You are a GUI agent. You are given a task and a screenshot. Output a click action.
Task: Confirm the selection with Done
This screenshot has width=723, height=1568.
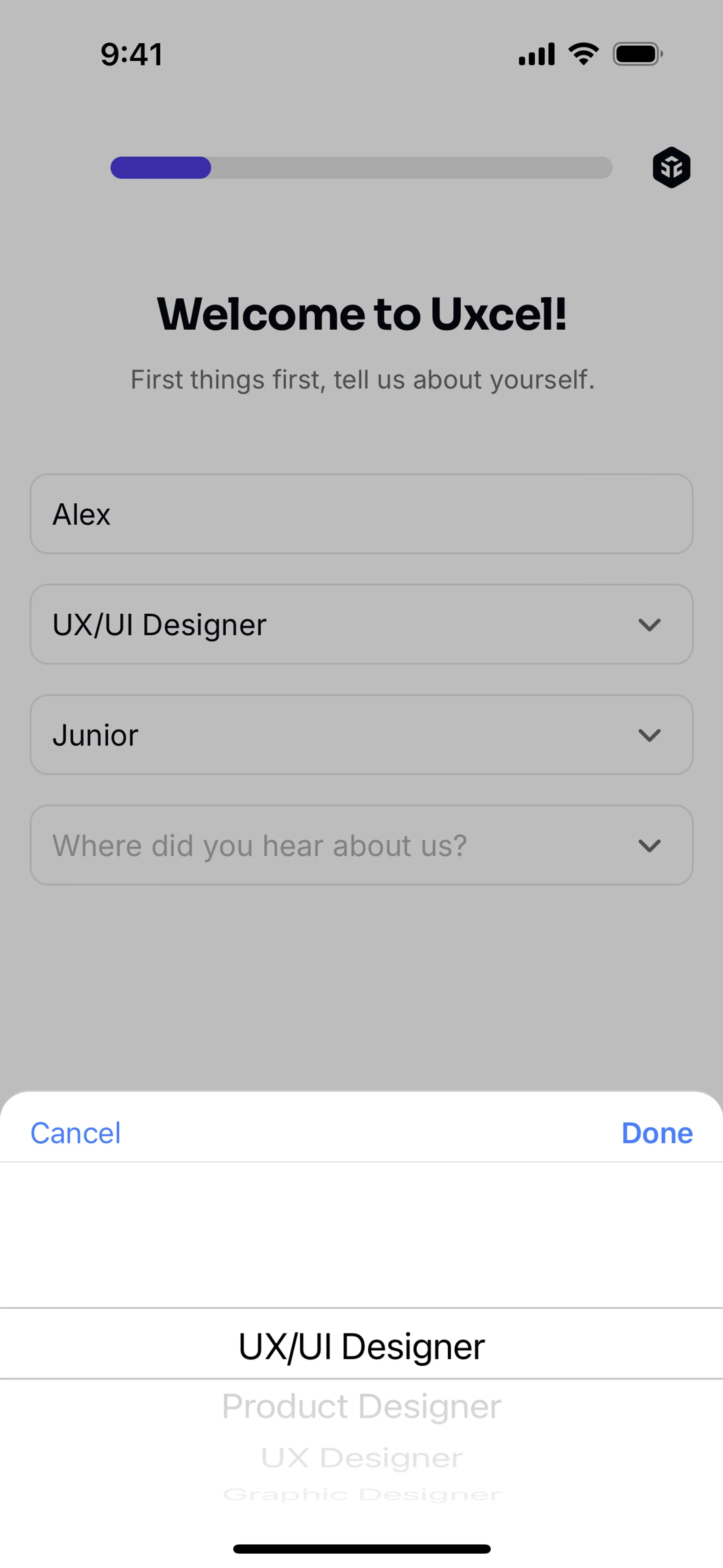tap(657, 1133)
